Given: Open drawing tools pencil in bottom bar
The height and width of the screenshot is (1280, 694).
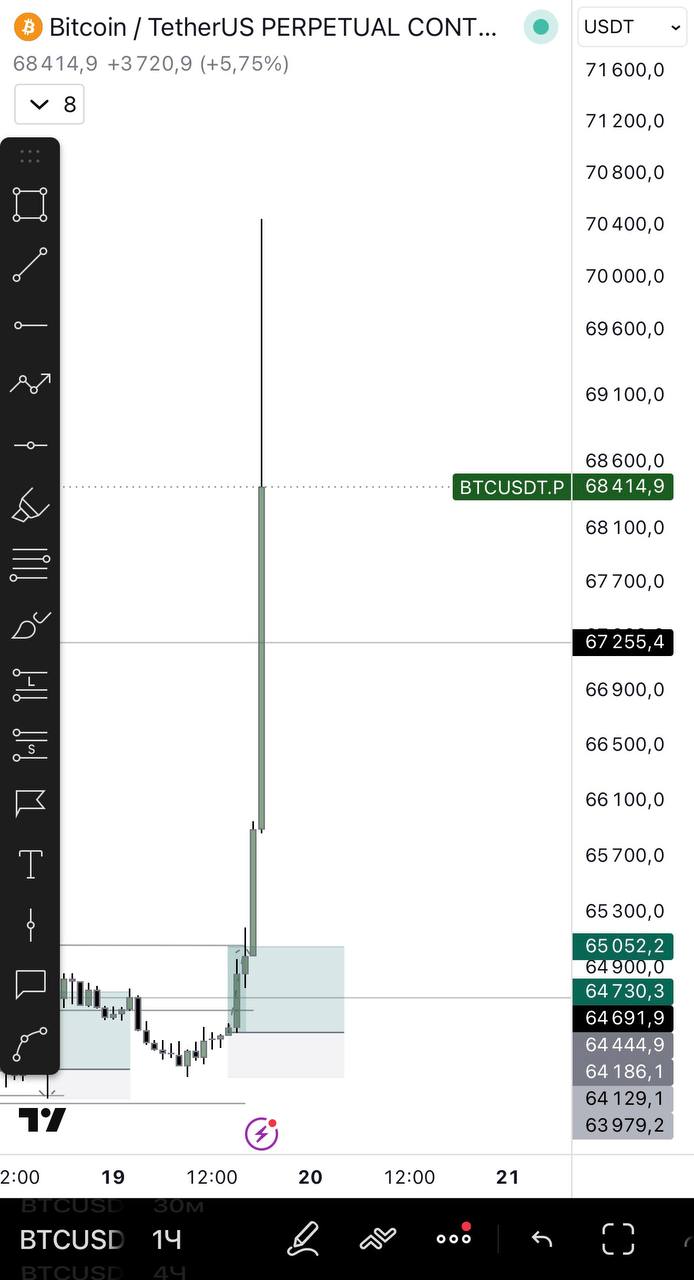Looking at the screenshot, I should point(303,1240).
